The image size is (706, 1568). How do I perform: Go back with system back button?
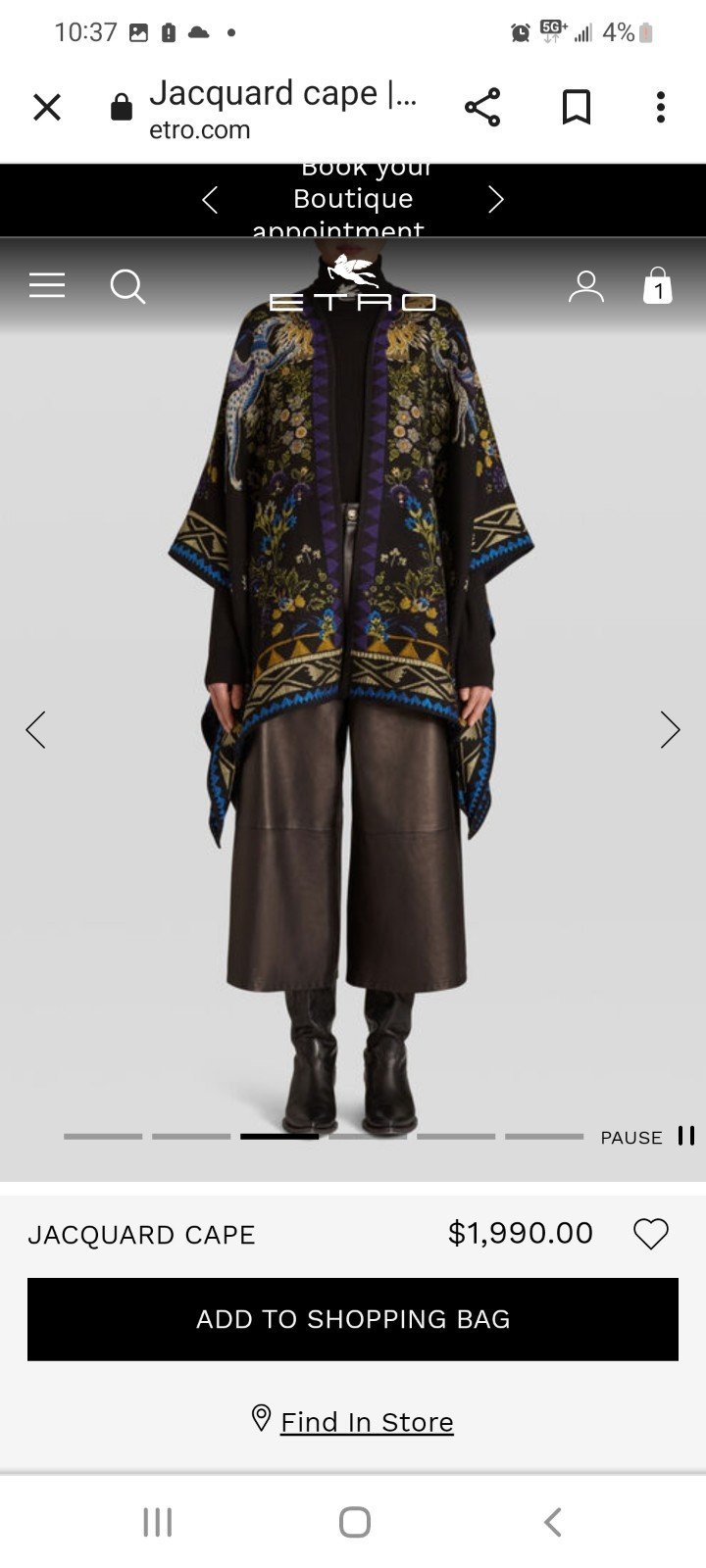(553, 1522)
